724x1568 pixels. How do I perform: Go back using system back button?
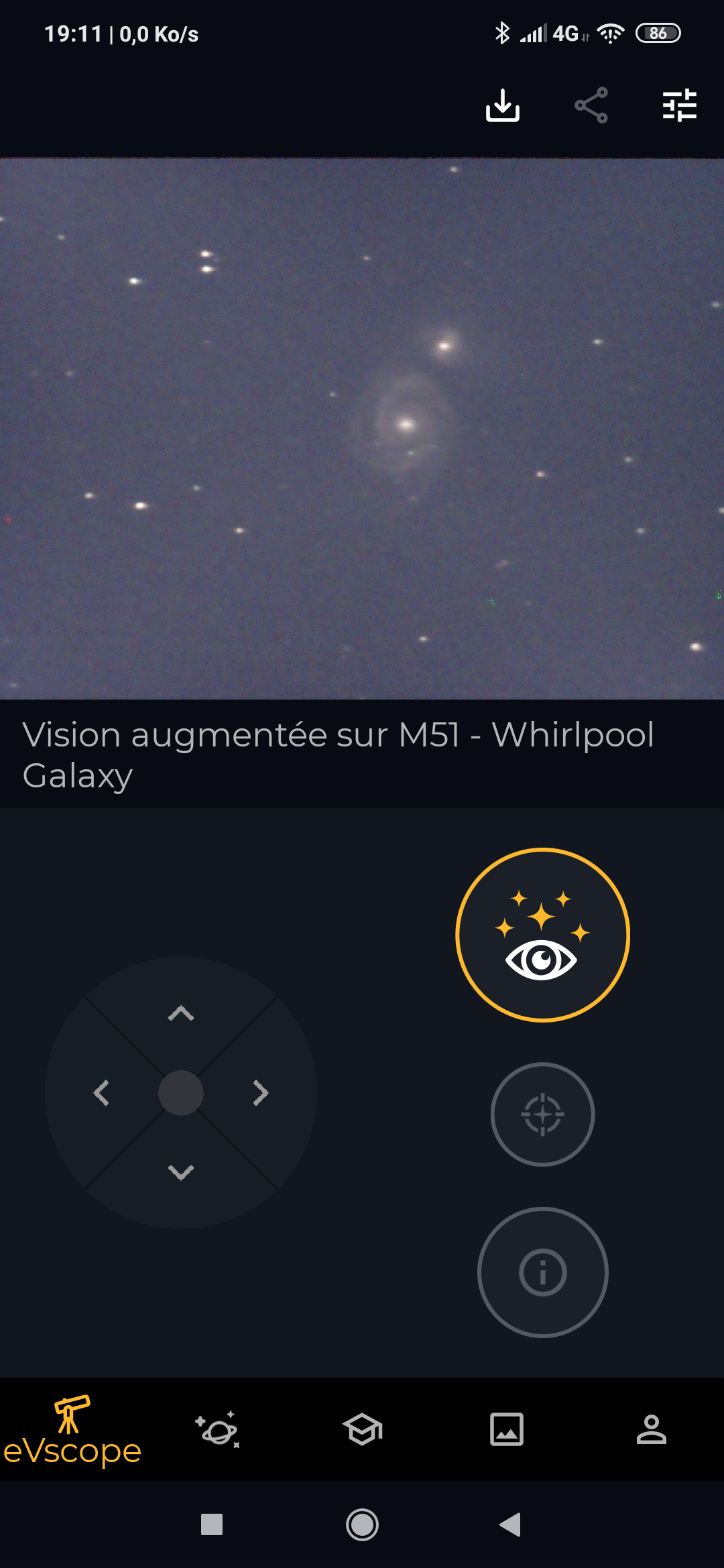(510, 1524)
